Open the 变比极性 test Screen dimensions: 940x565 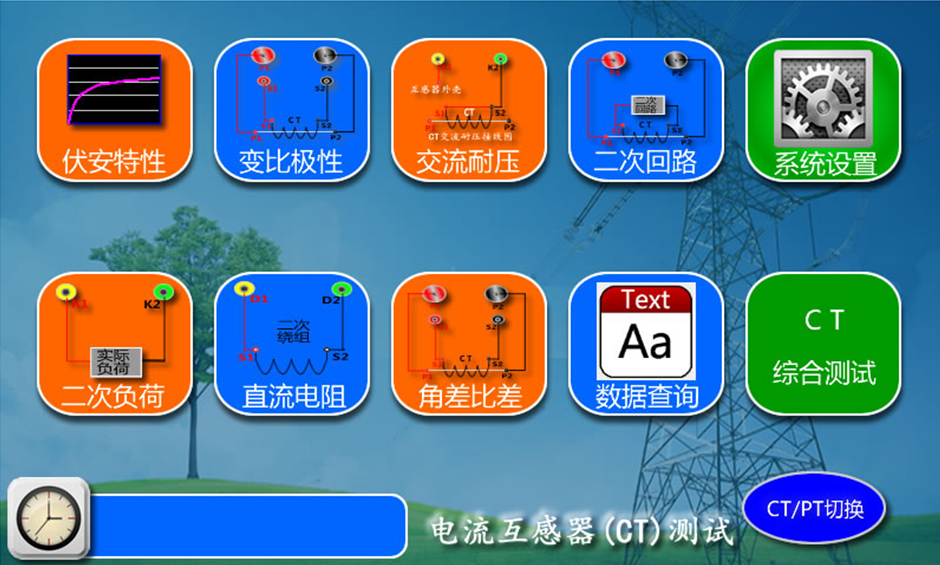click(x=291, y=110)
